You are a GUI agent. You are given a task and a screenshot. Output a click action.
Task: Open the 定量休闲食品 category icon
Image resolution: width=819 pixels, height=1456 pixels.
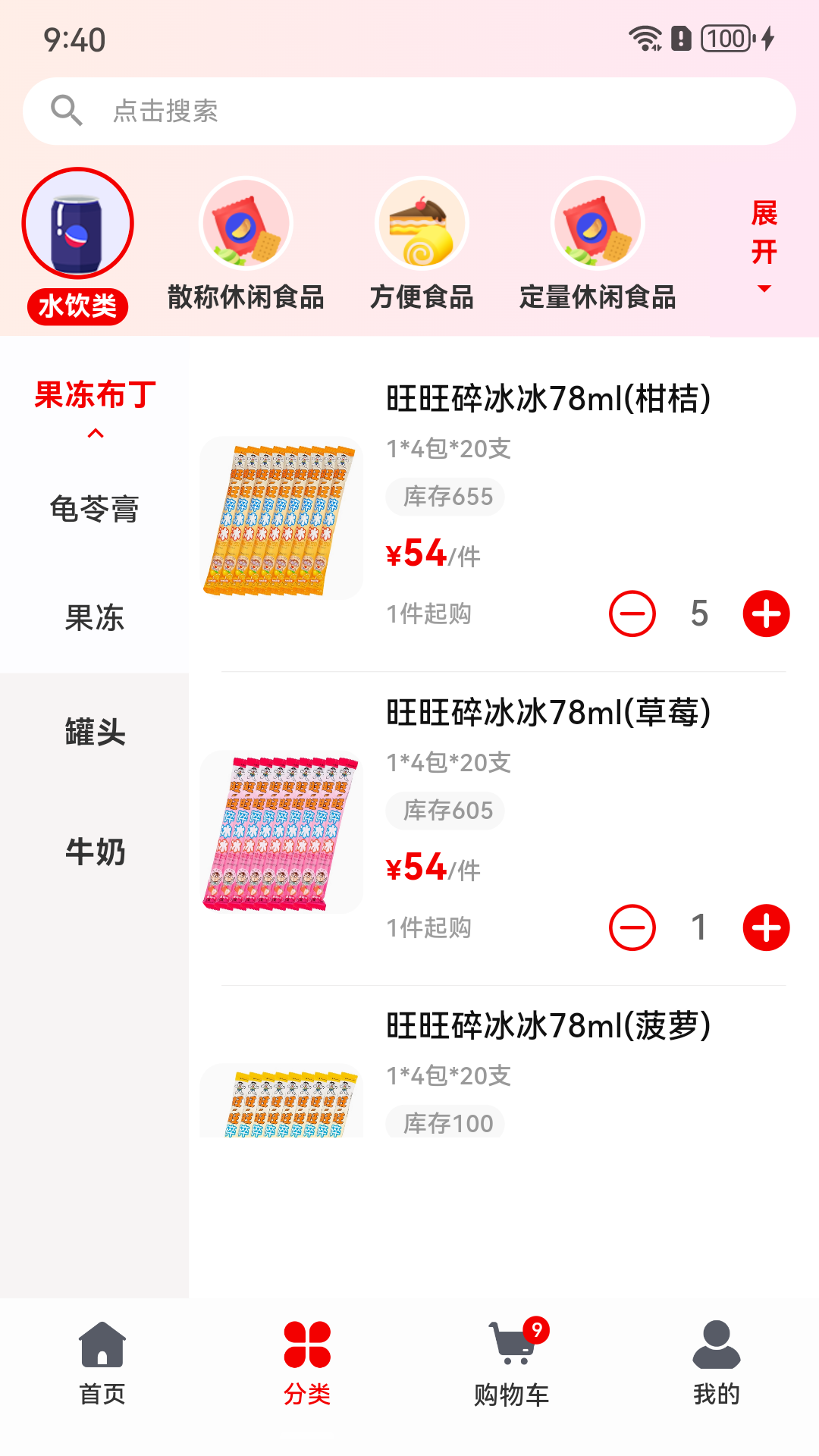point(598,224)
